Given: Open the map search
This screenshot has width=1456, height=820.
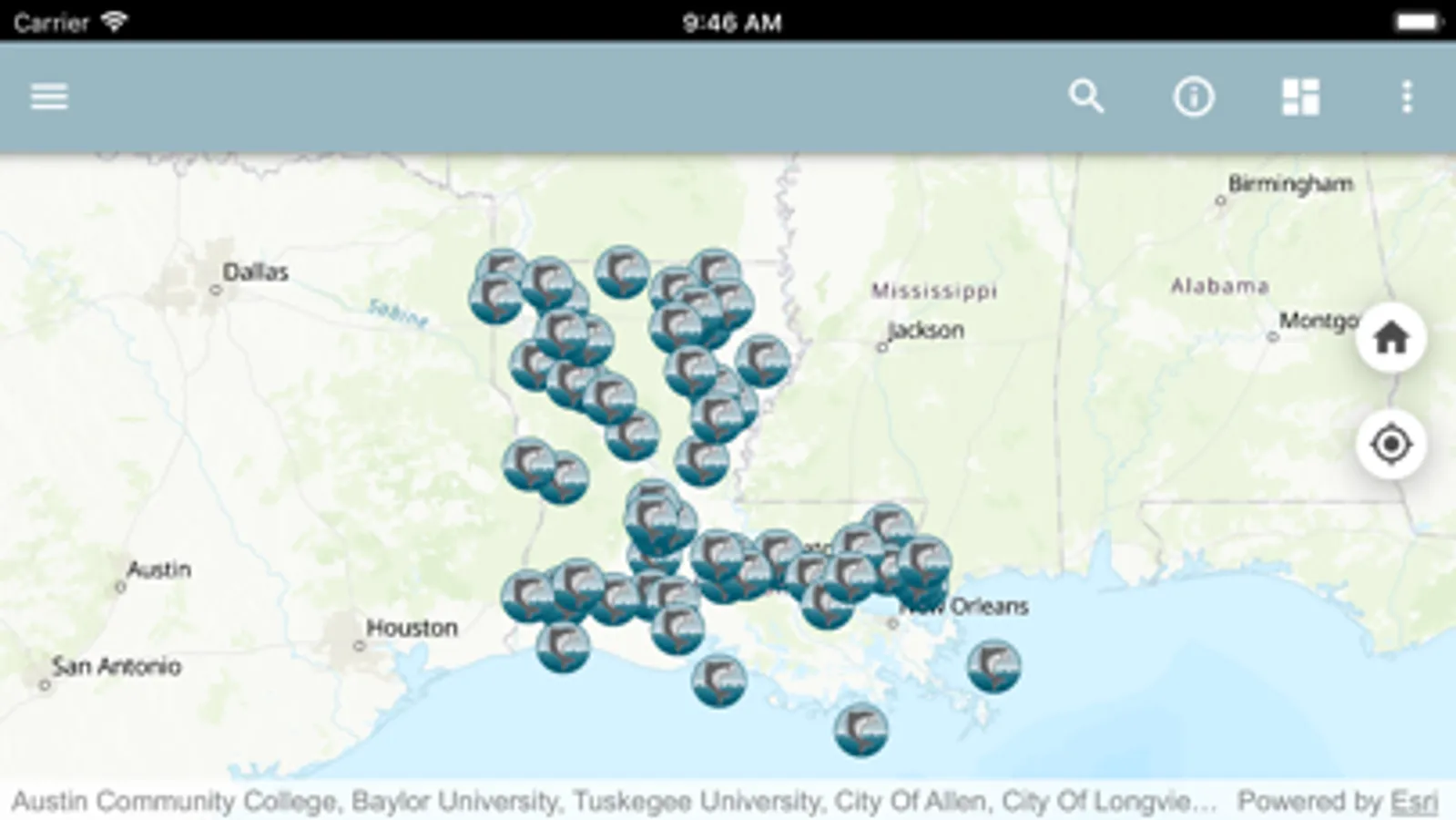Looking at the screenshot, I should point(1085,96).
